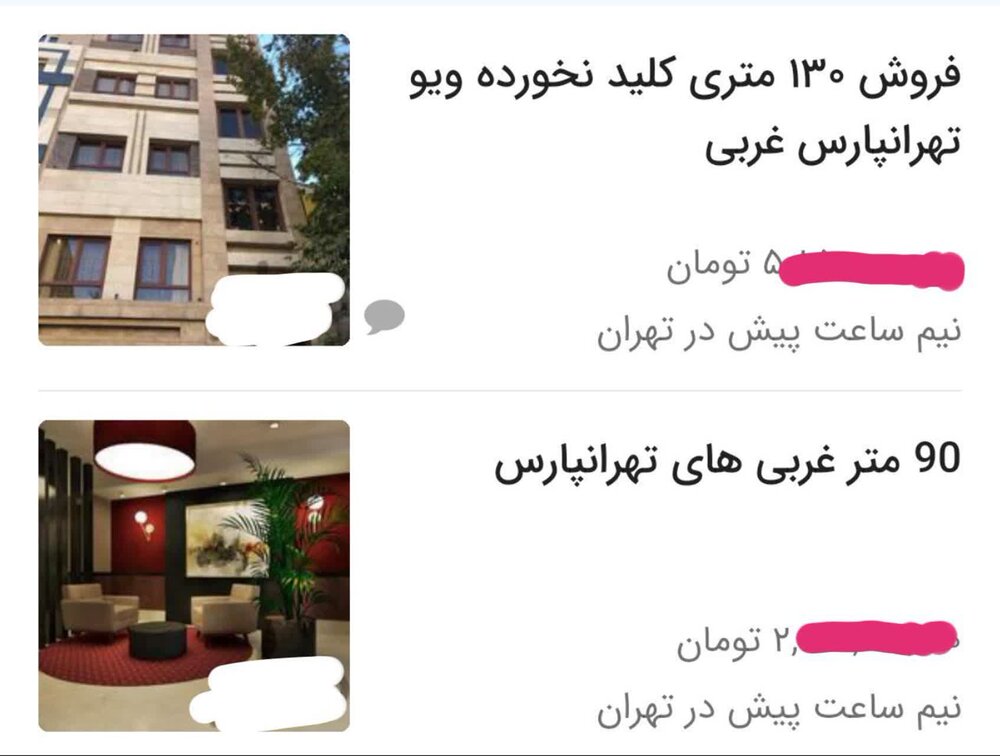This screenshot has height=756, width=1000.
Task: Open the 130 meter Tehranpars listing
Action: (x=684, y=110)
